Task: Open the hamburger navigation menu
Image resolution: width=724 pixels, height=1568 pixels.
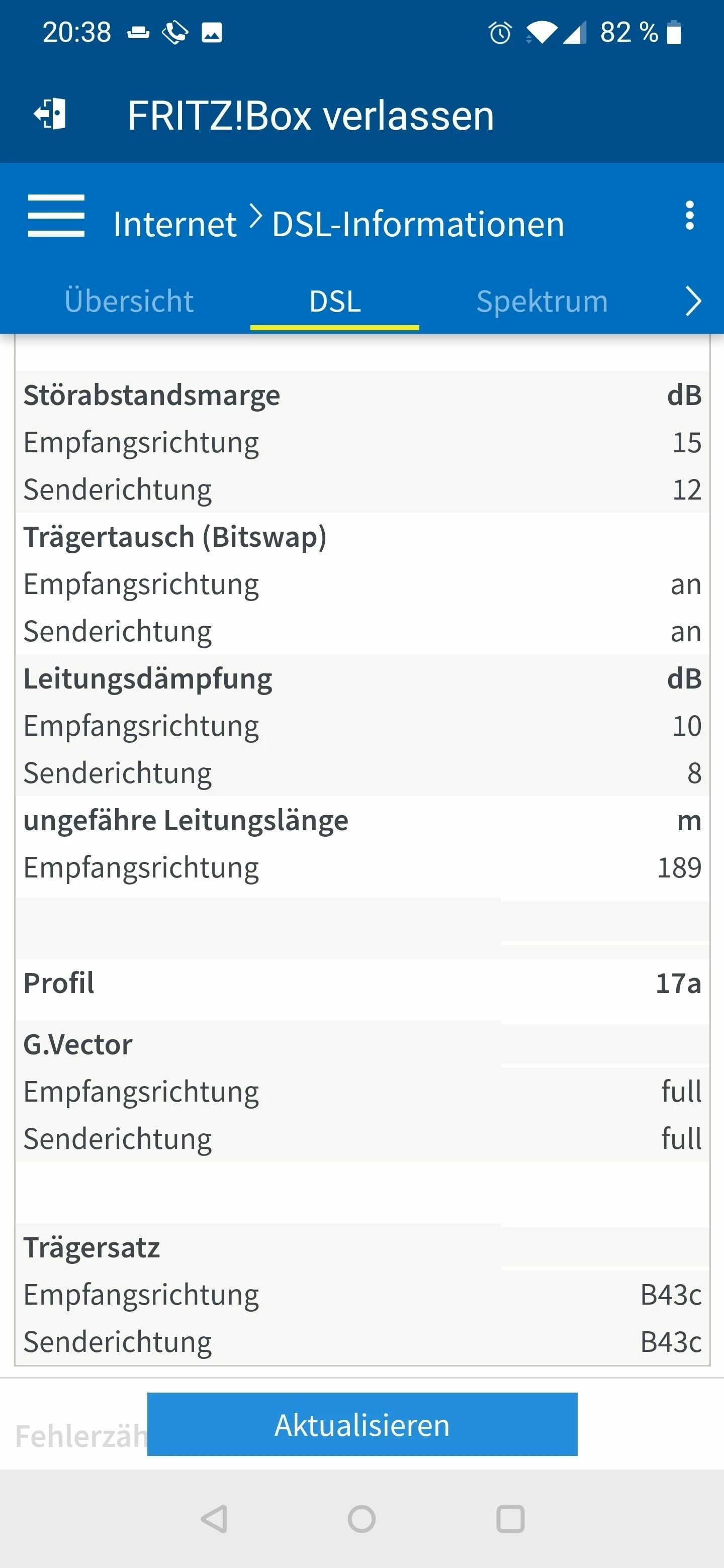Action: pos(56,216)
